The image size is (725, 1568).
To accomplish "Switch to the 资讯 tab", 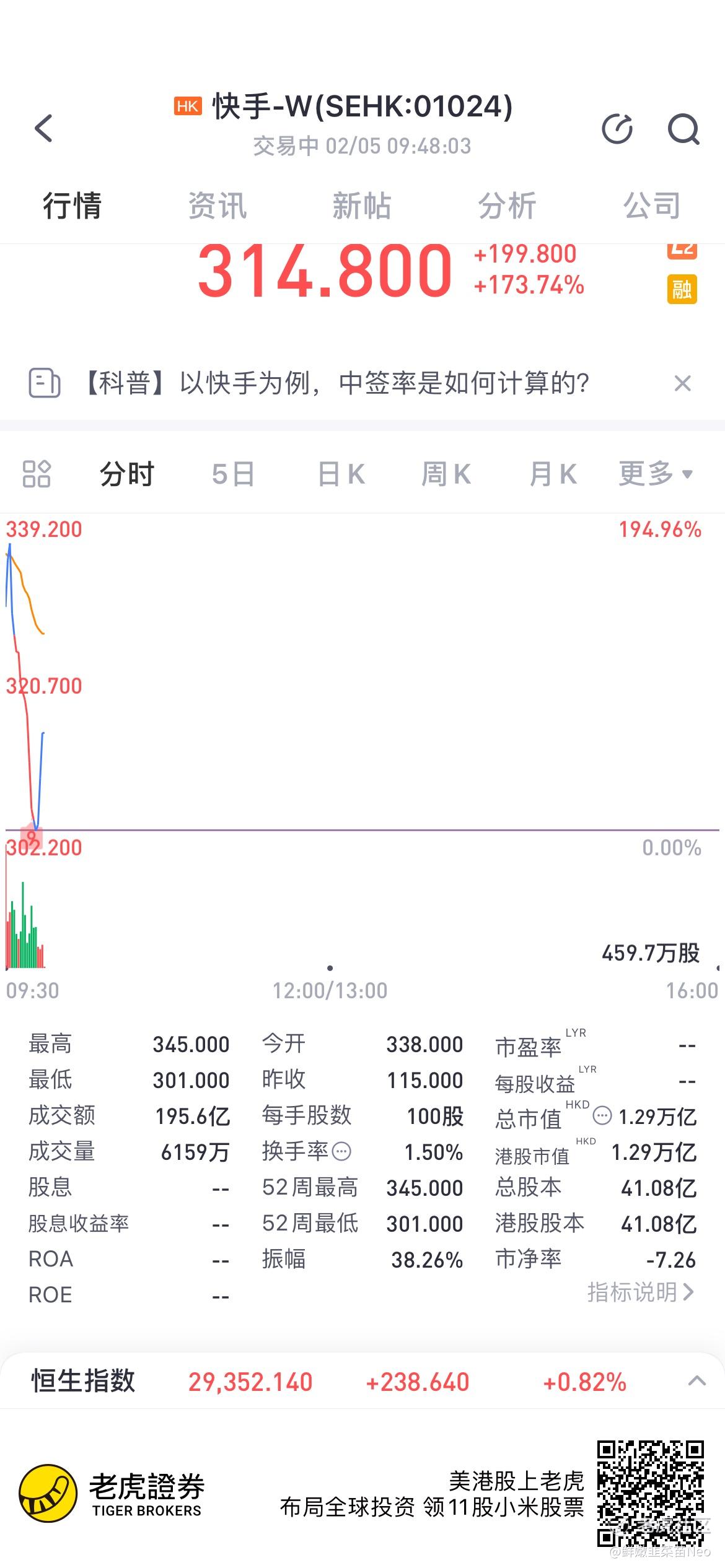I will pos(217,206).
